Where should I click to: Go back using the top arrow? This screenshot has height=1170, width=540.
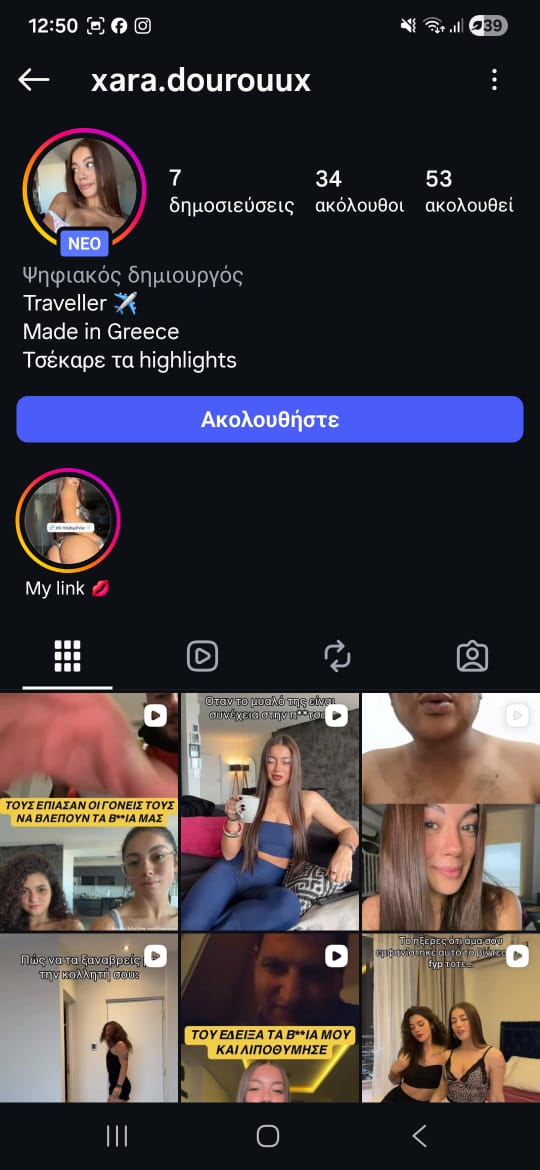pyautogui.click(x=34, y=80)
